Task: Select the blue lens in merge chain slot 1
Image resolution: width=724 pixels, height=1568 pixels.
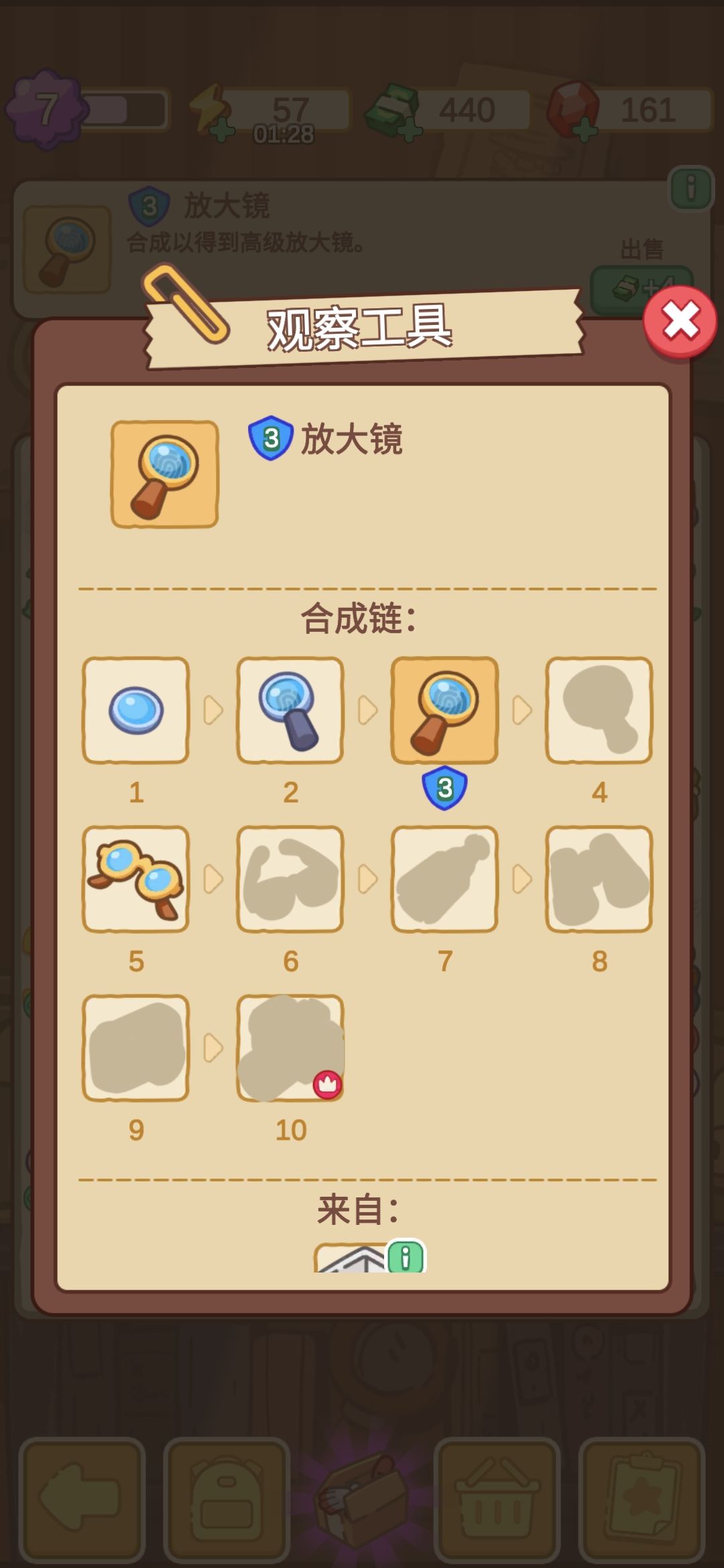Action: click(137, 712)
